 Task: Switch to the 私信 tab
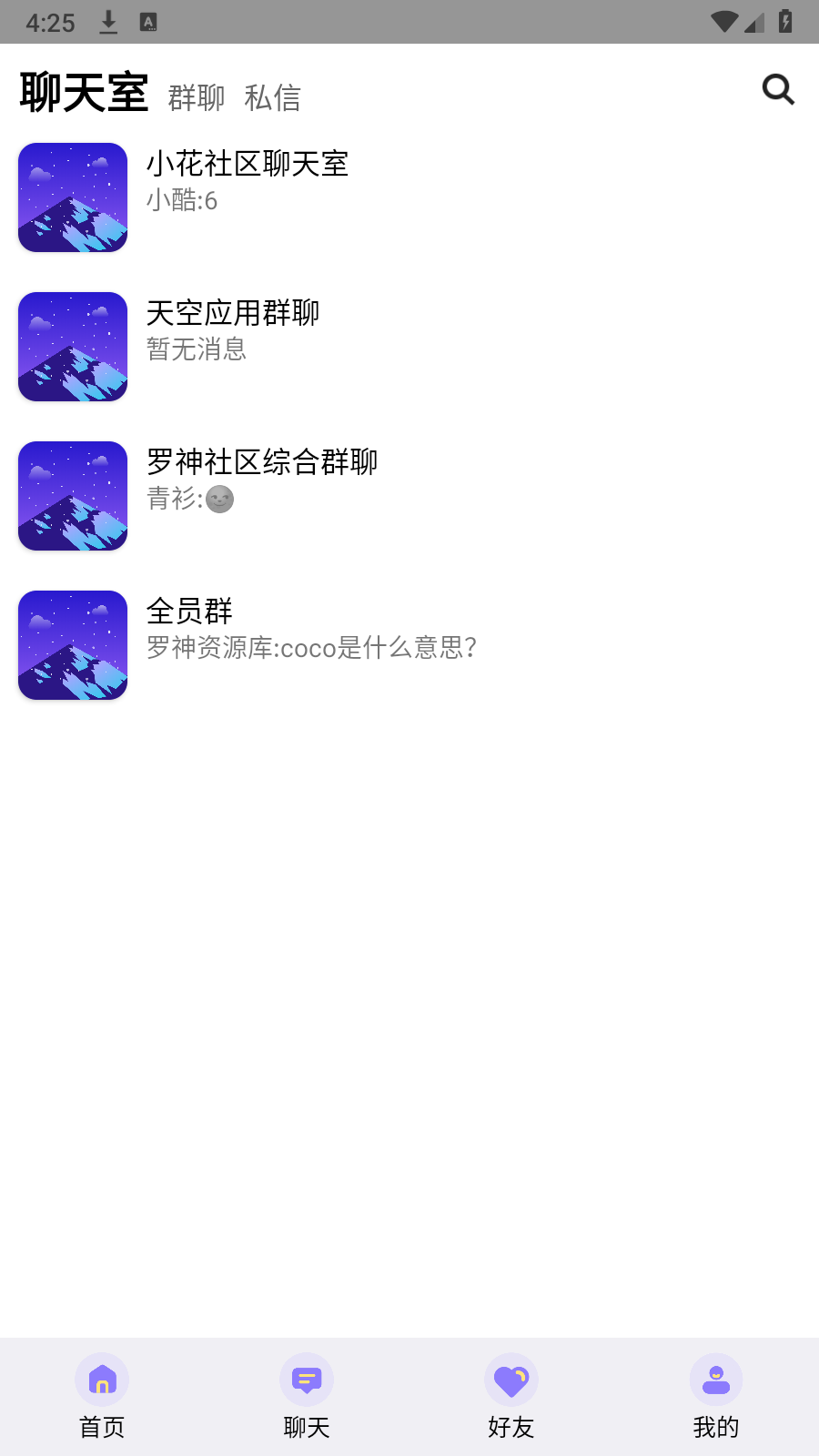click(272, 97)
